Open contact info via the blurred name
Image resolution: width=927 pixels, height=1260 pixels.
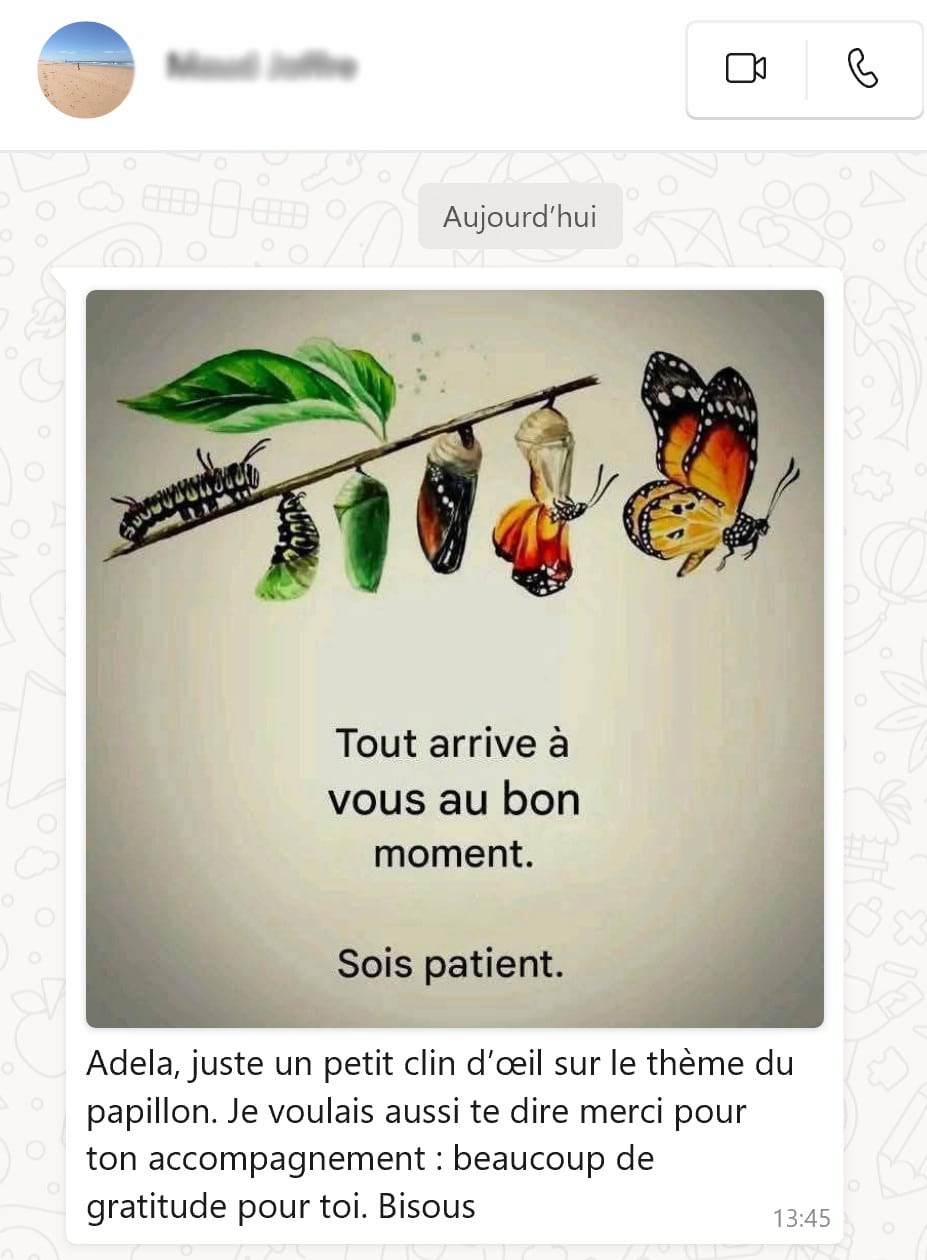(x=262, y=67)
